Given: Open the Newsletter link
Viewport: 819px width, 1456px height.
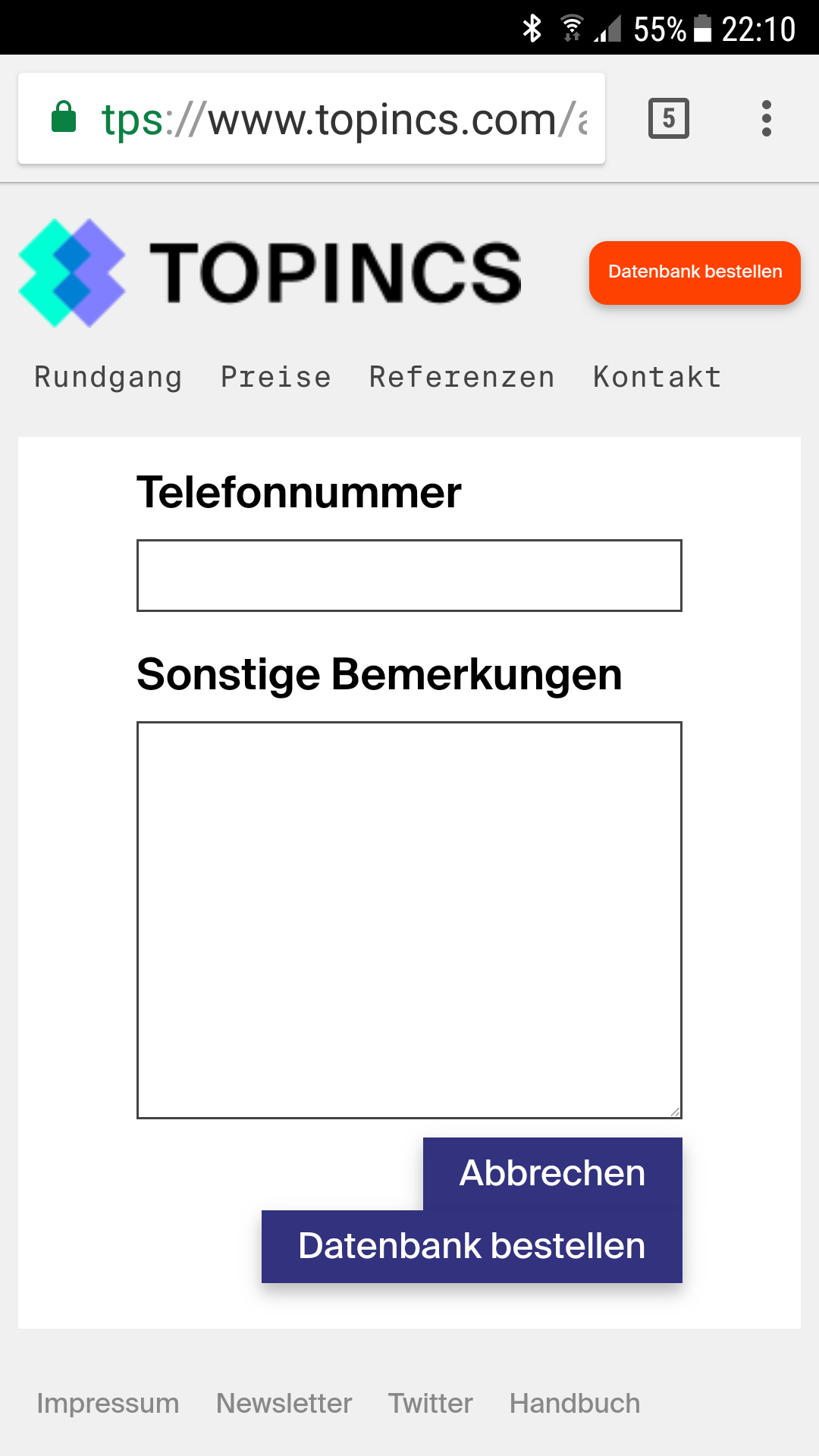Looking at the screenshot, I should point(284,1403).
